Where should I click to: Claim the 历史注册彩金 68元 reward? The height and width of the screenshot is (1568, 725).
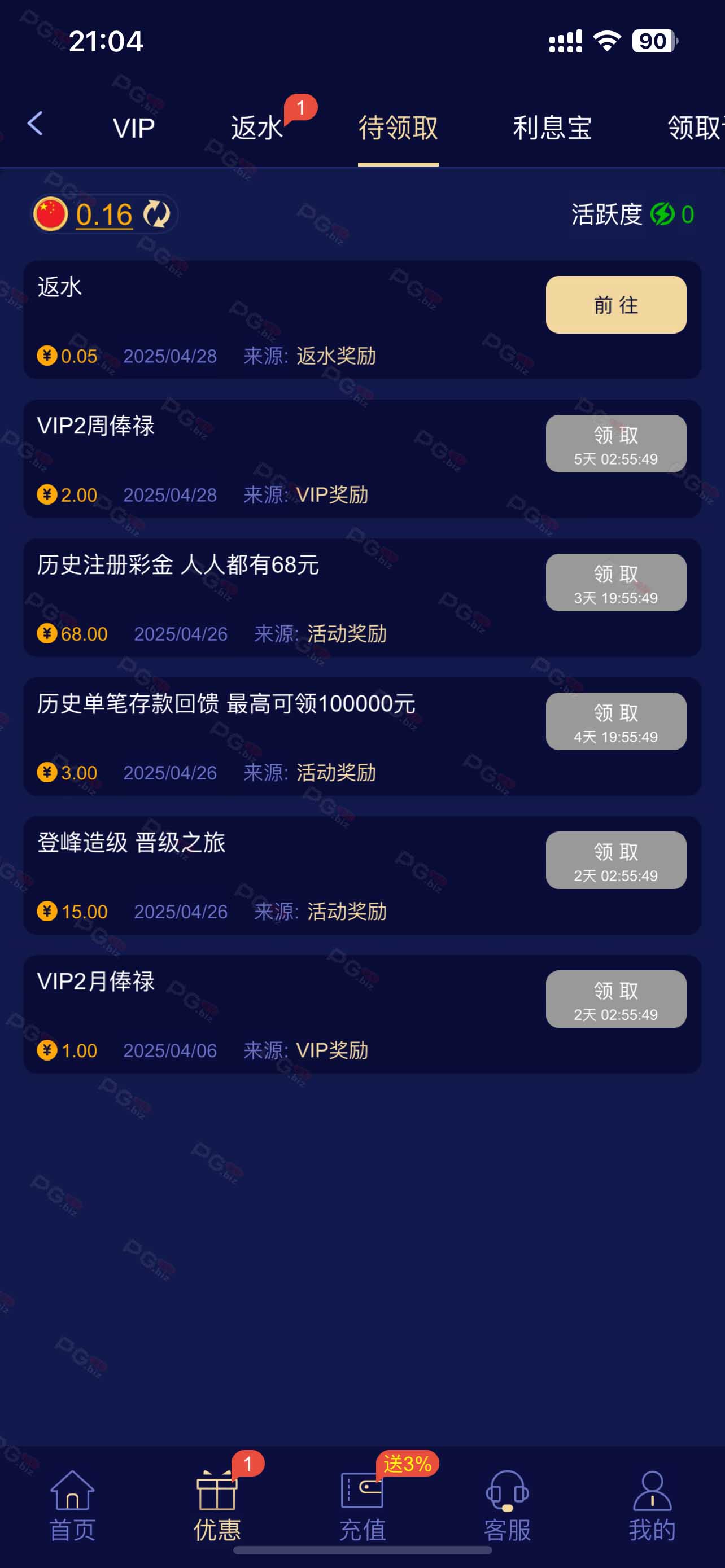pos(616,582)
